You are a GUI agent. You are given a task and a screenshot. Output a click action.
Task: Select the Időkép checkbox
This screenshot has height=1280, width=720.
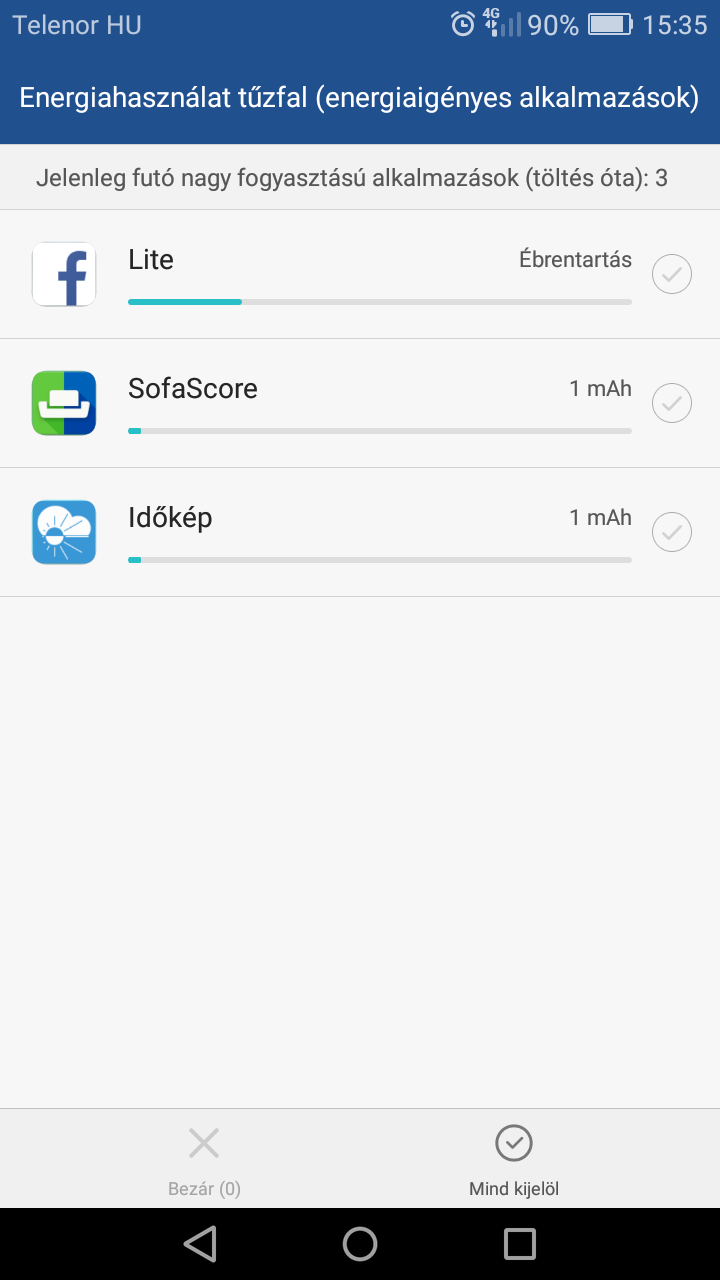tap(671, 532)
